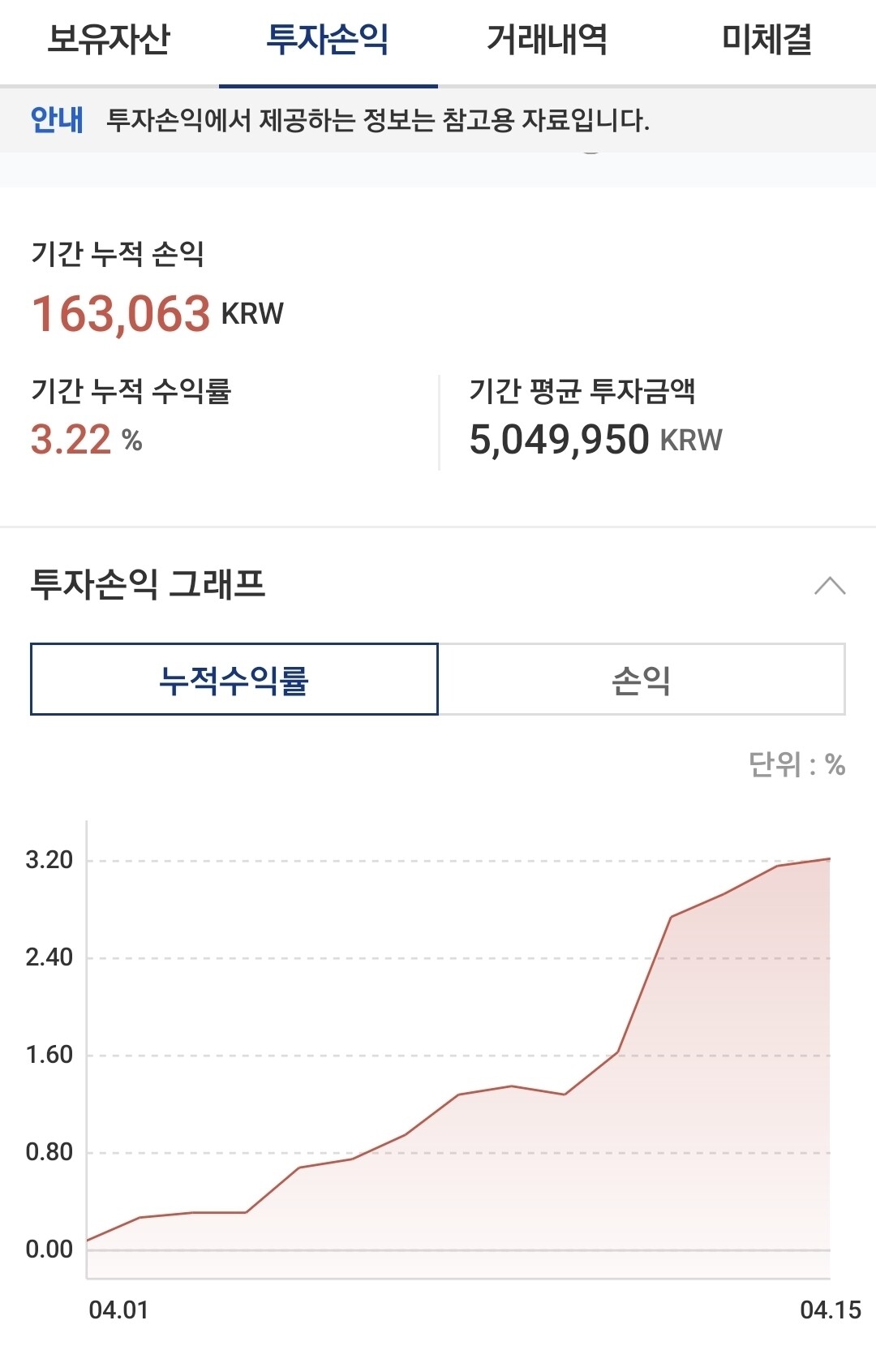
Task: Select the 투자손익 tab
Action: [x=328, y=40]
